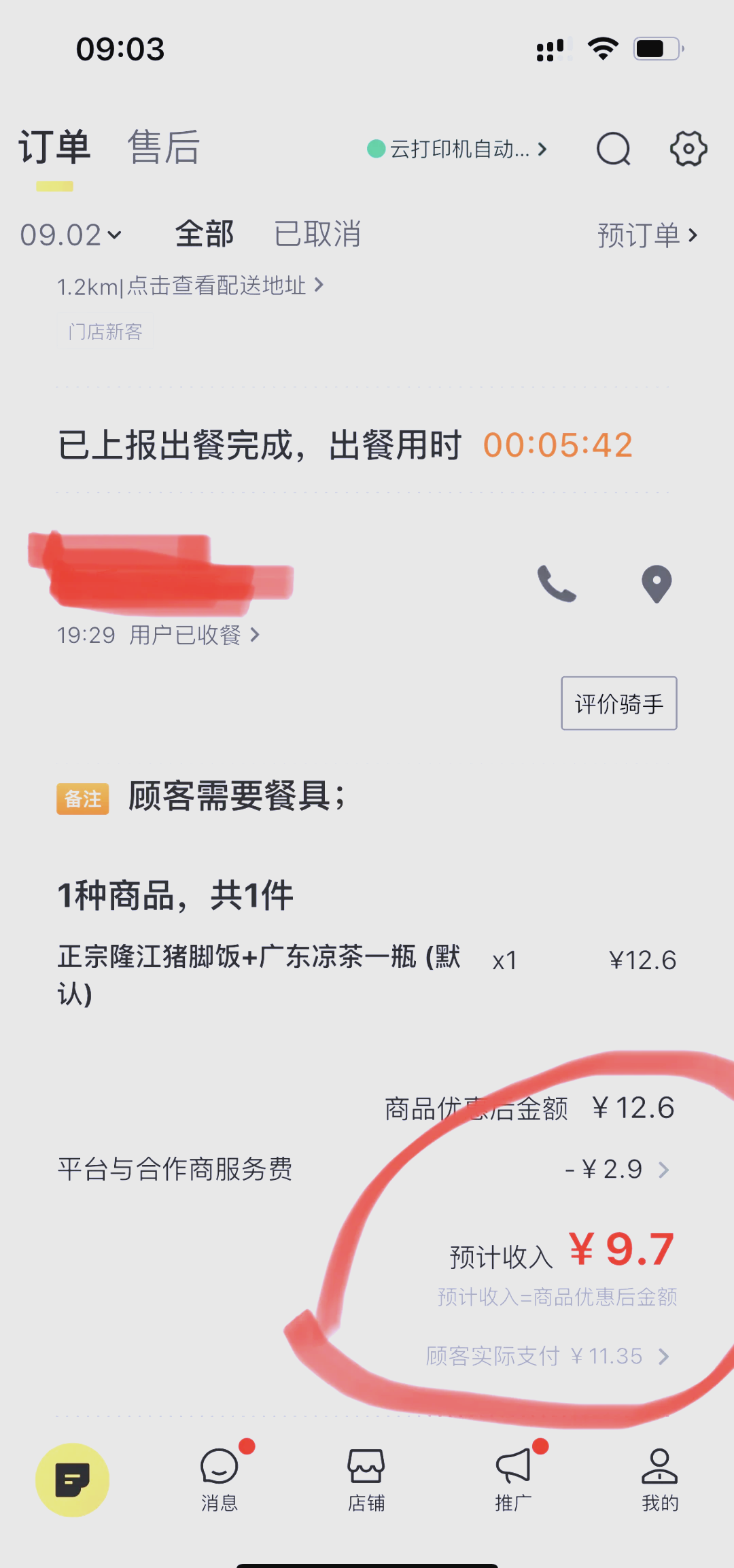The image size is (734, 1568).
Task: Show 已取消 orders
Action: (317, 234)
